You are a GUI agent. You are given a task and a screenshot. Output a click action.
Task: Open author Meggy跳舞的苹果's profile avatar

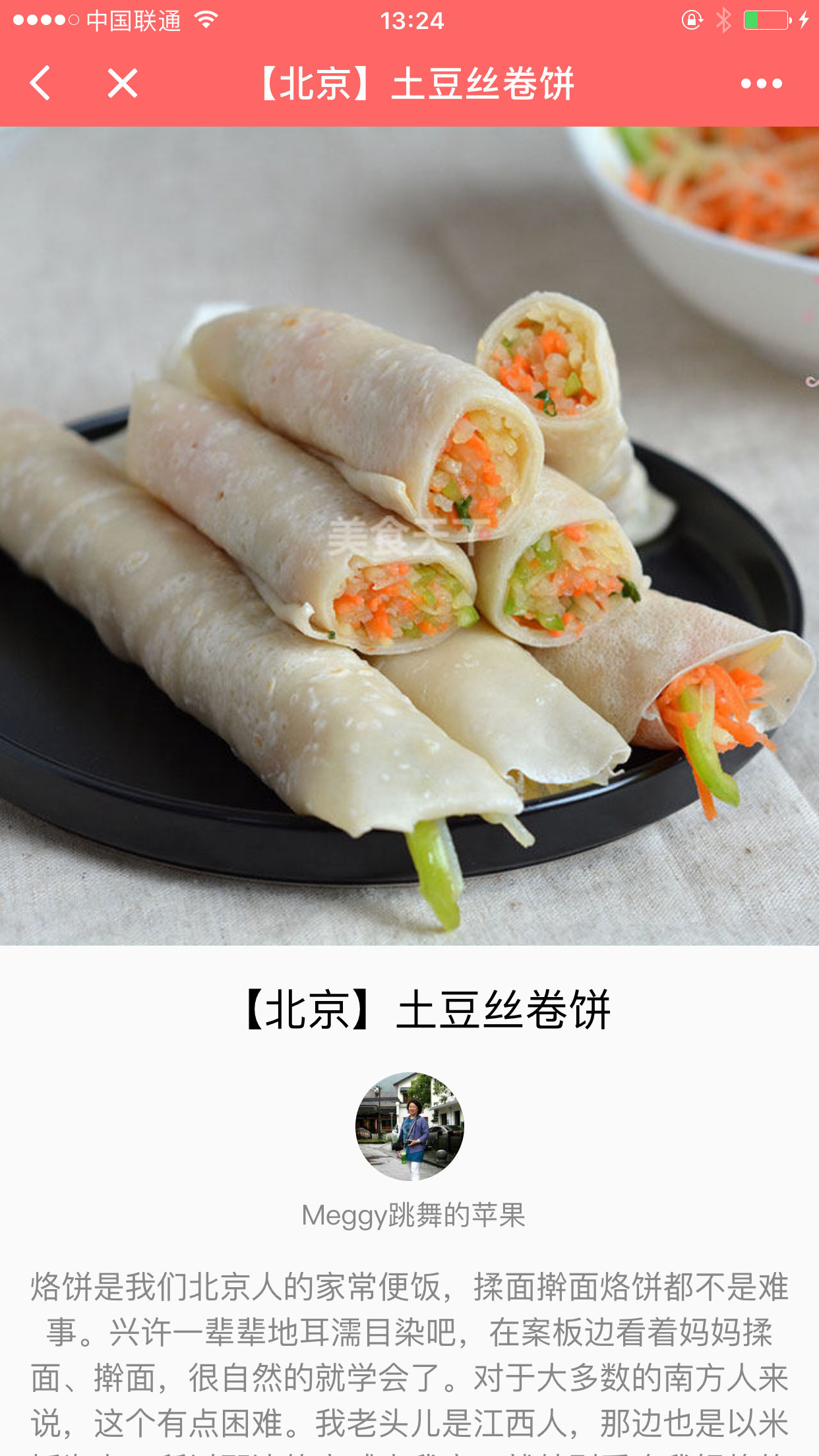[x=409, y=1126]
